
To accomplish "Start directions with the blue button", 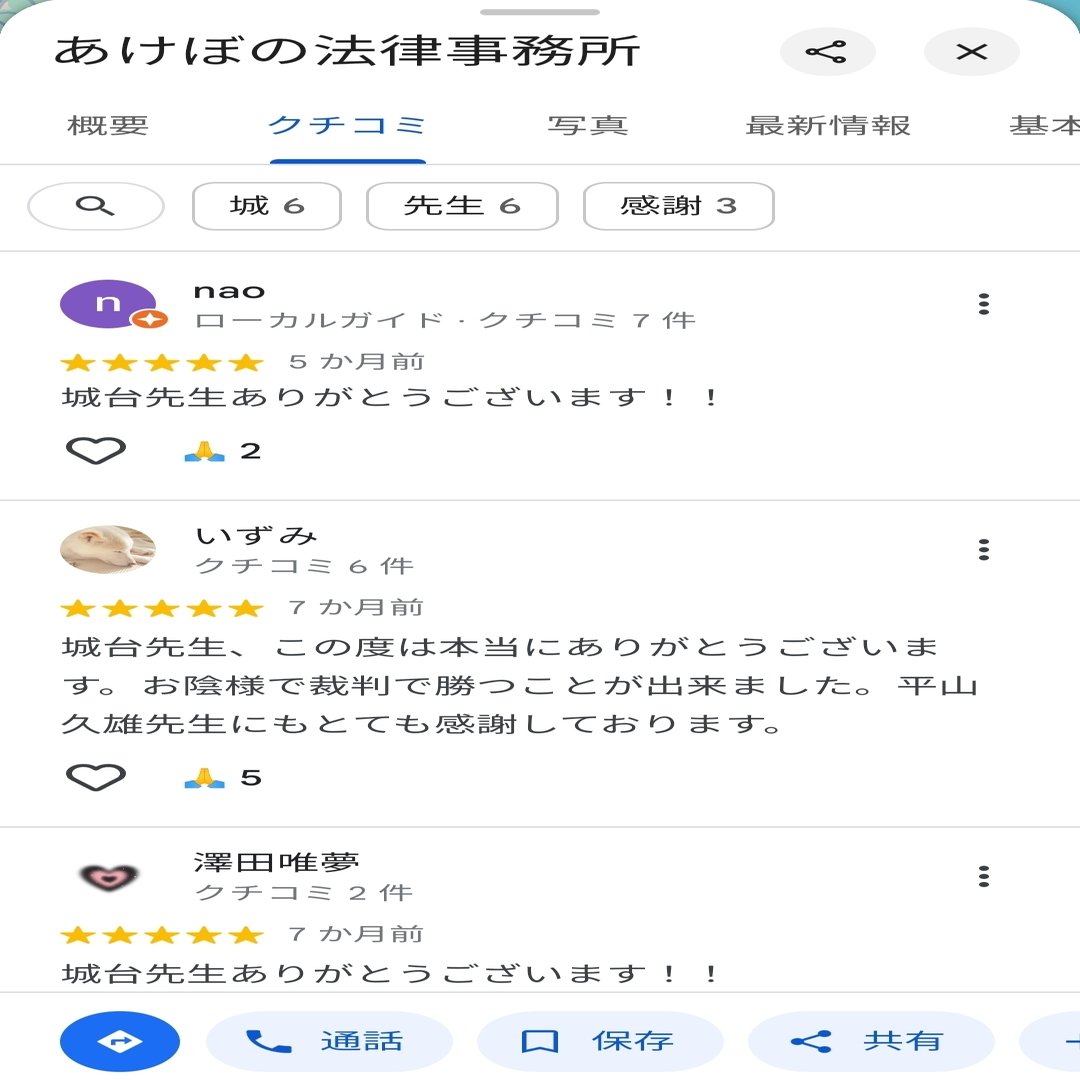I will 120,1041.
